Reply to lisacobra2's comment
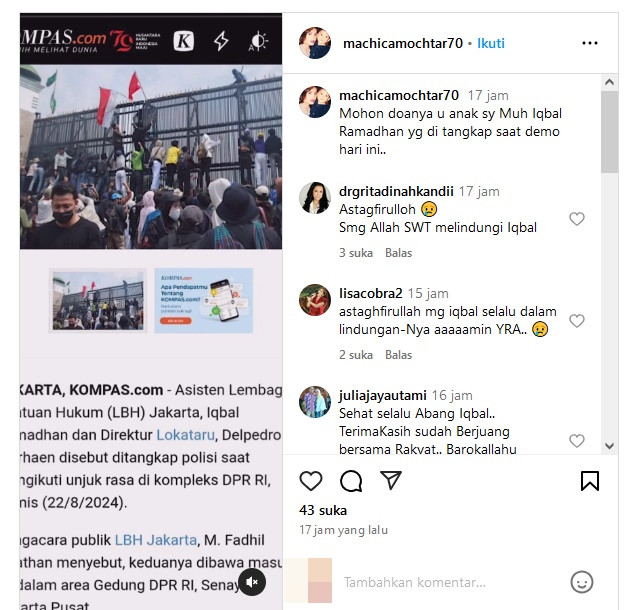 (x=398, y=355)
